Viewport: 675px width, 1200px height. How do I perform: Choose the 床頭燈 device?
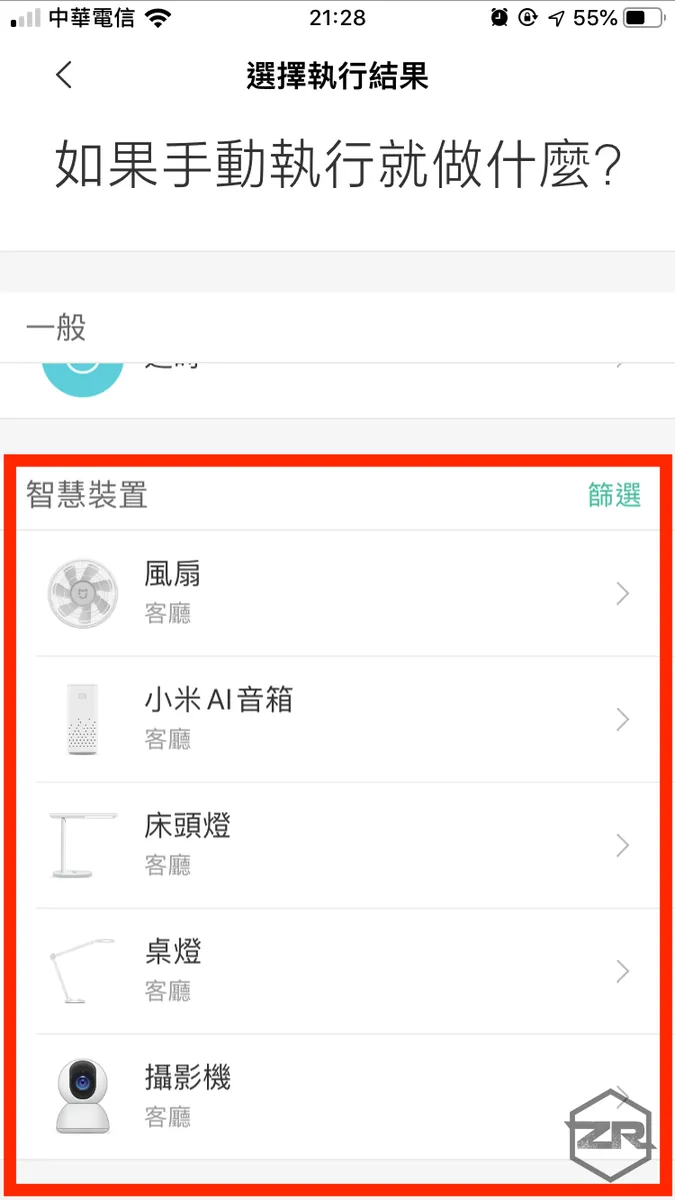(338, 845)
